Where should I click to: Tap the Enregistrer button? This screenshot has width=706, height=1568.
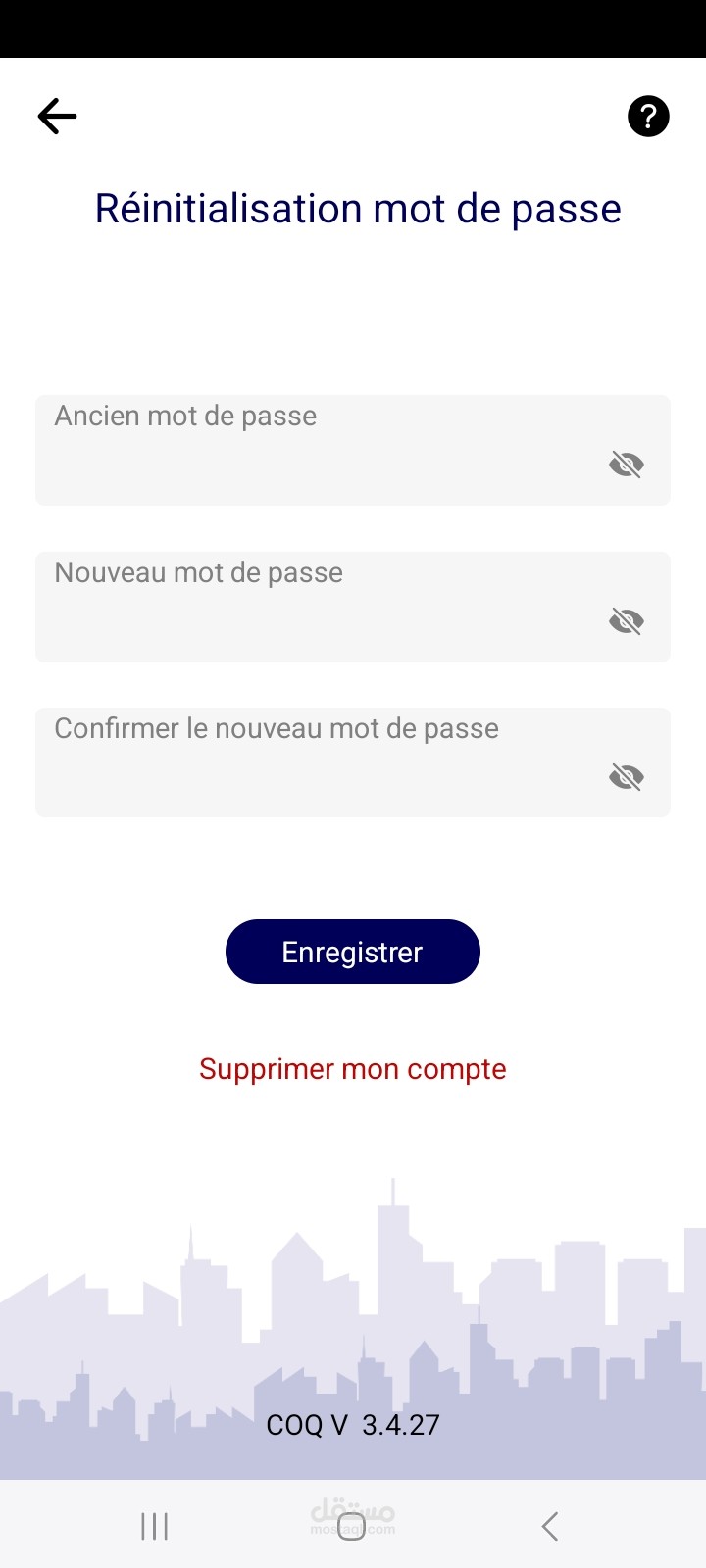click(x=353, y=952)
